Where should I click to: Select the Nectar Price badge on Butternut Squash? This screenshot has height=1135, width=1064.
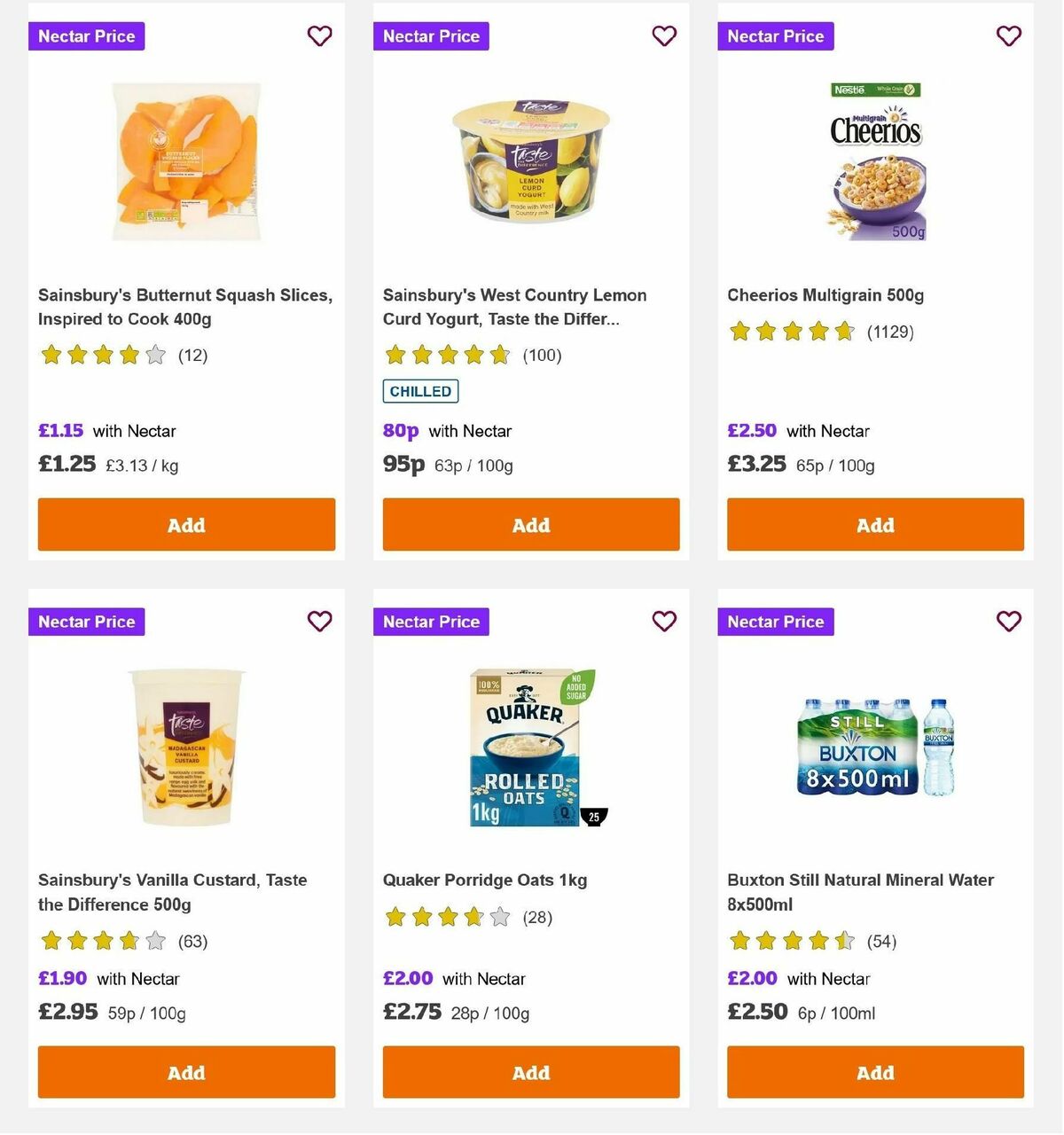tap(86, 36)
